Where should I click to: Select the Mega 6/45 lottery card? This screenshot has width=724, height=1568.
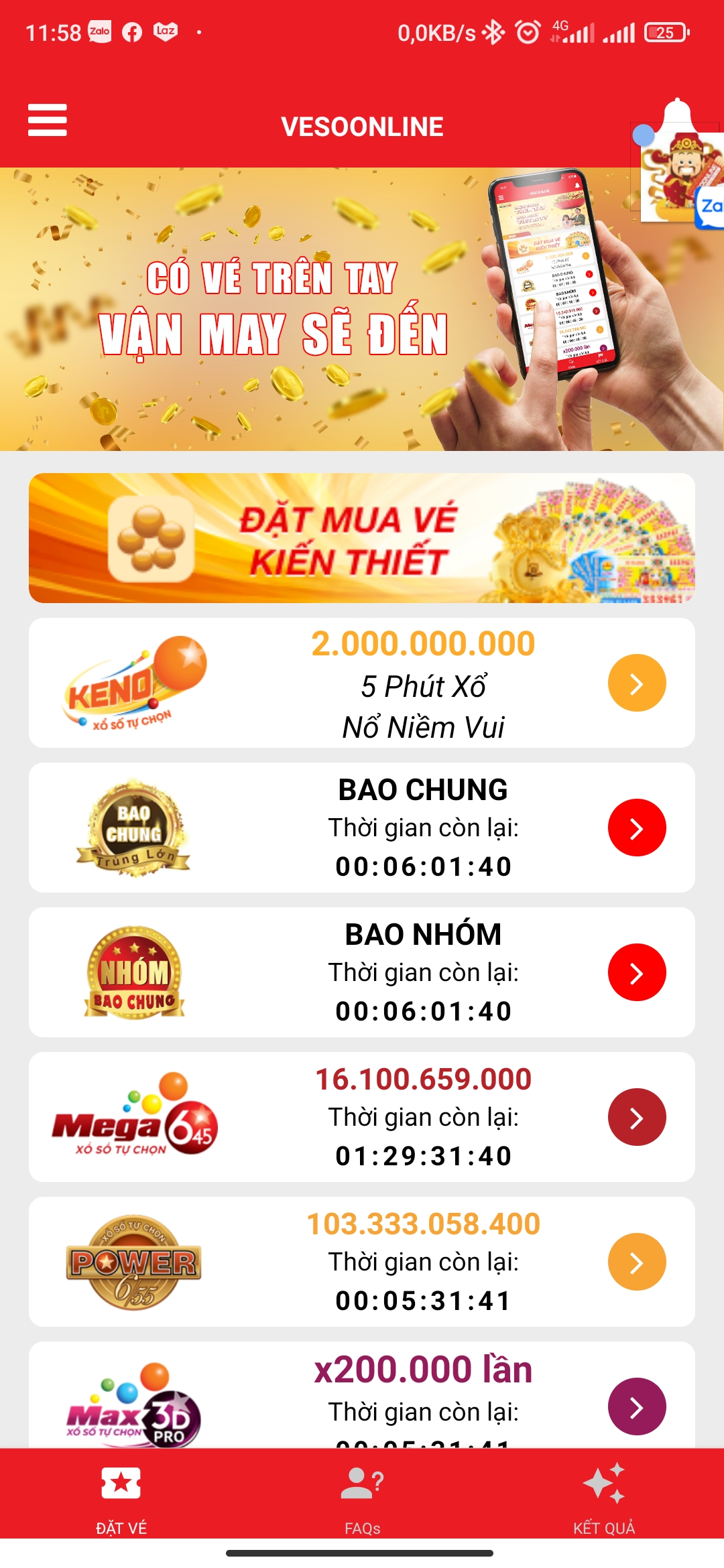click(x=361, y=1117)
